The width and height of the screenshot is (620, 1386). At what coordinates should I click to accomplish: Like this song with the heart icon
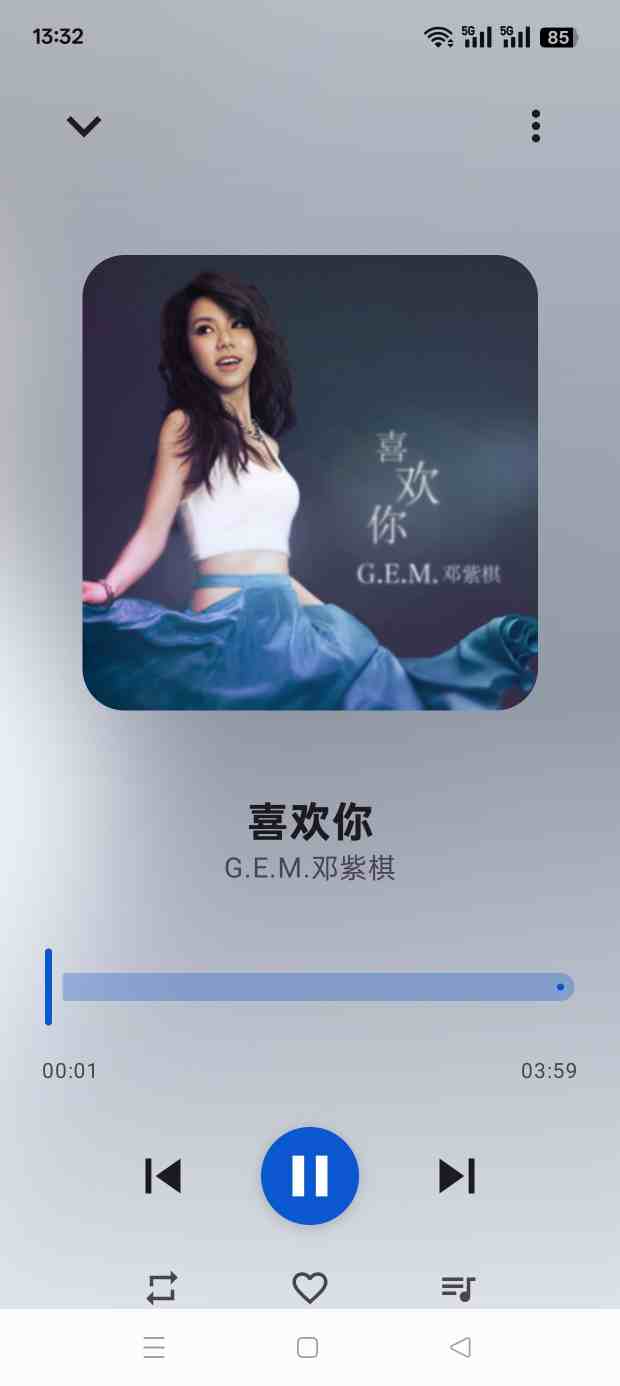[x=310, y=1287]
